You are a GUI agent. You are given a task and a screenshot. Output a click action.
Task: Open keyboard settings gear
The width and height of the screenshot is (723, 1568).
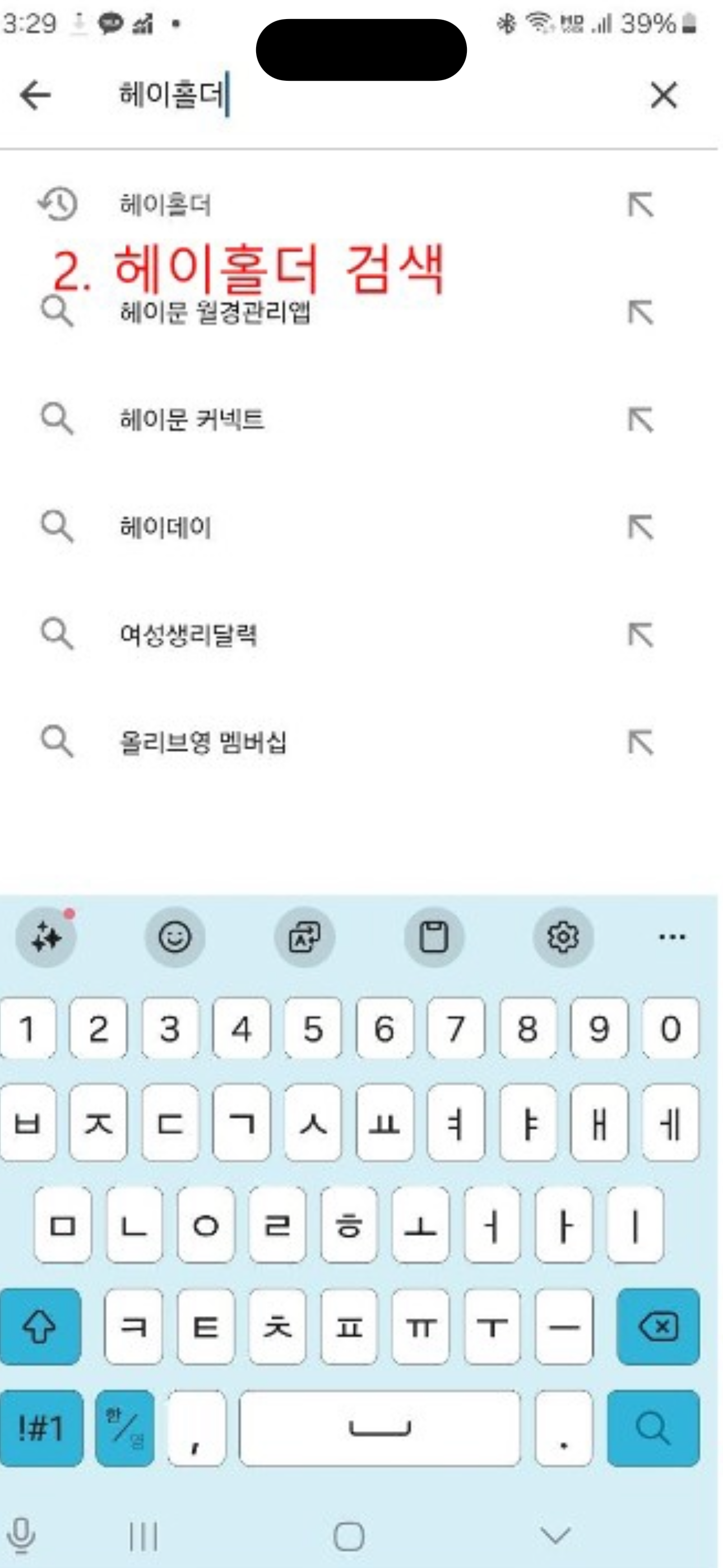tap(563, 937)
